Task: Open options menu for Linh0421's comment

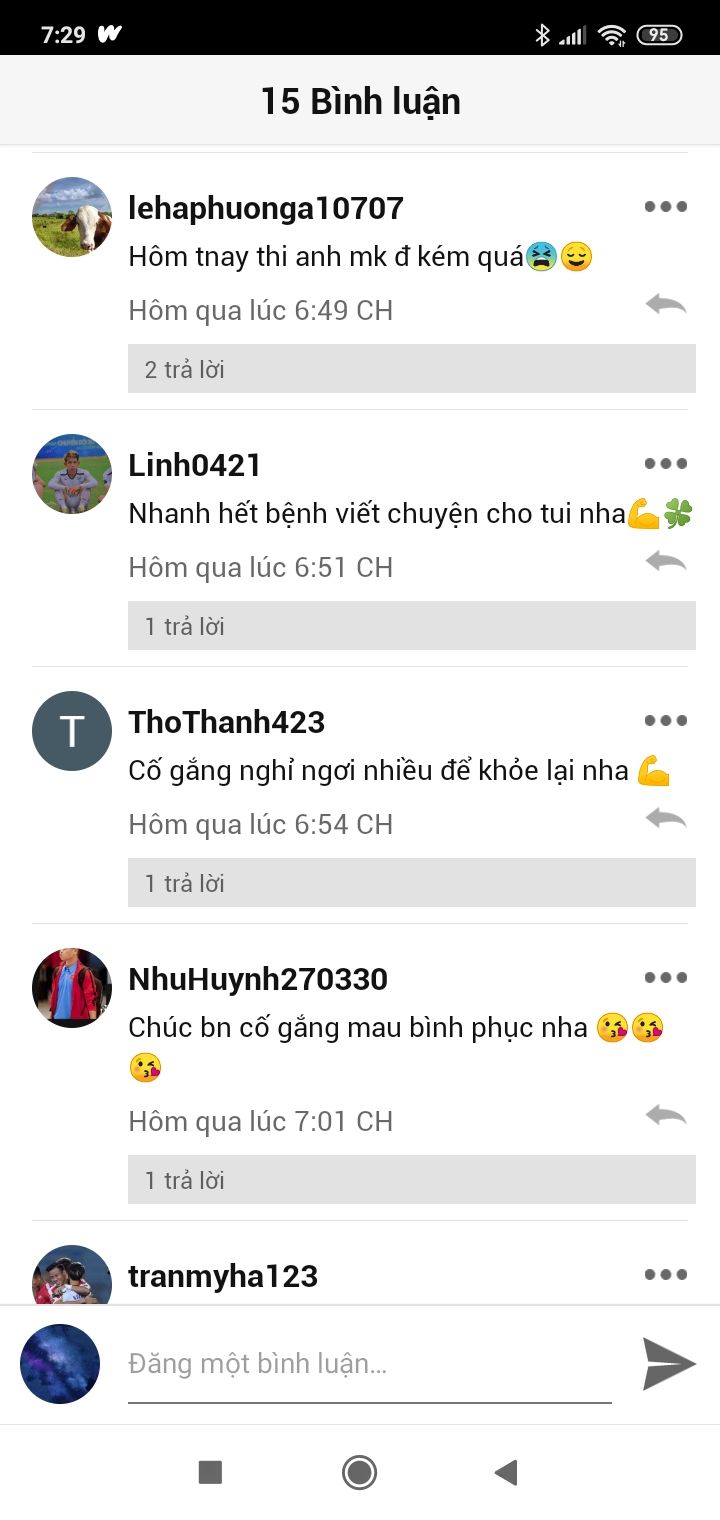Action: [x=666, y=464]
